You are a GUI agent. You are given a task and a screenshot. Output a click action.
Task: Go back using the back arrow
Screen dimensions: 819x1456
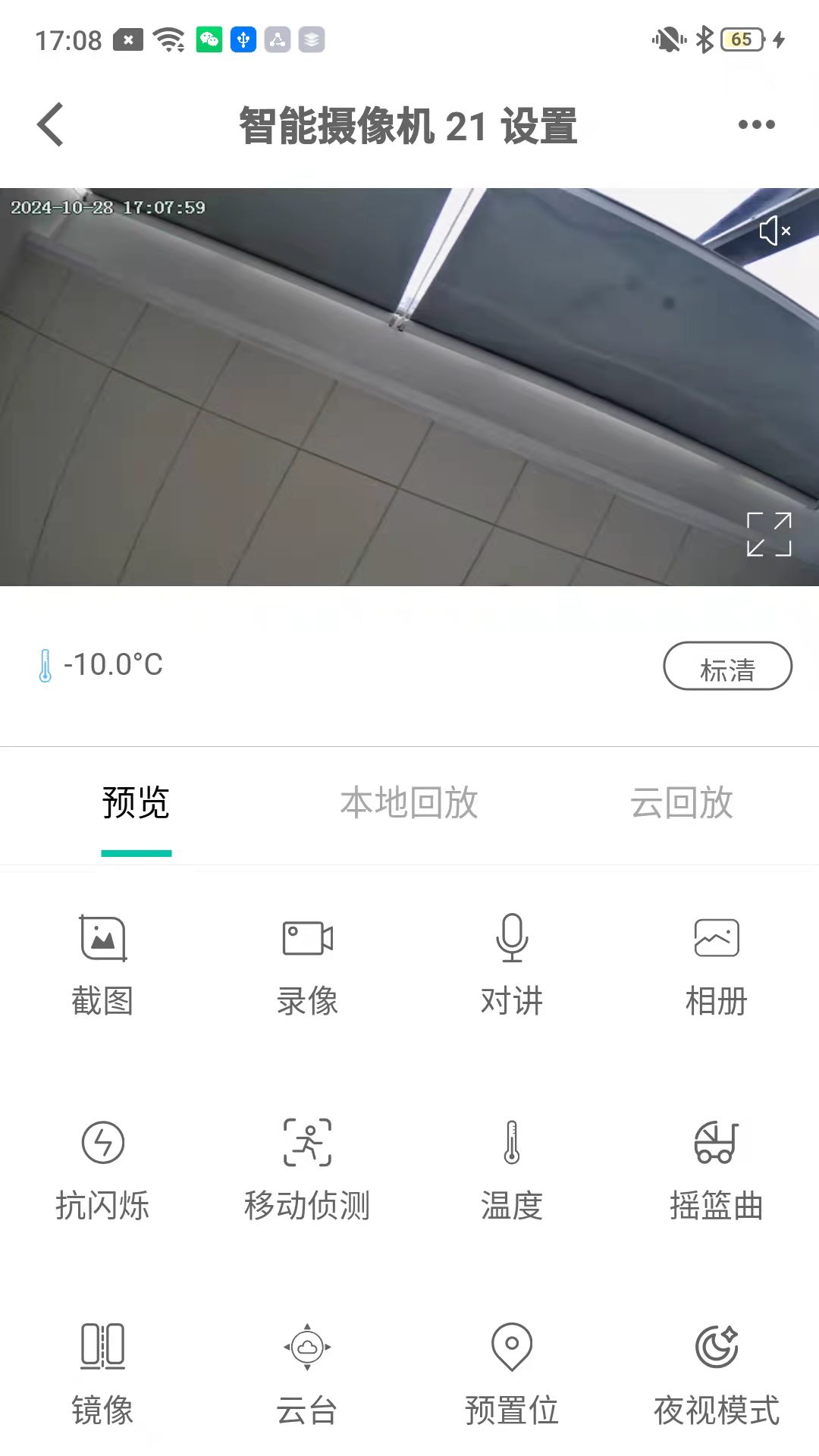click(x=50, y=124)
